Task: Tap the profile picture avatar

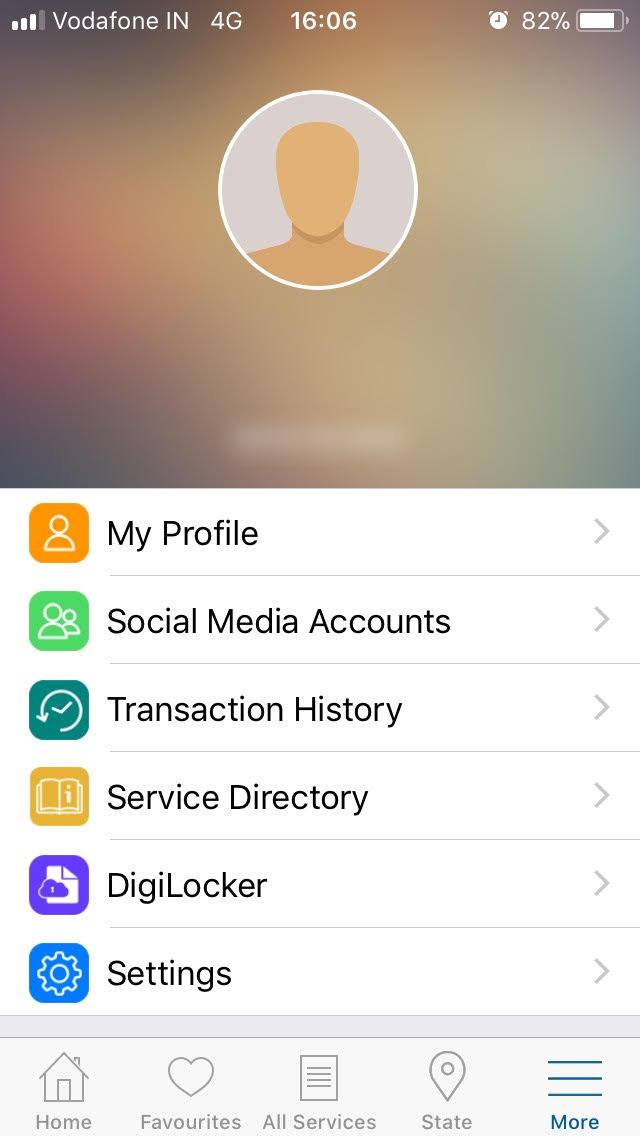Action: click(x=318, y=190)
